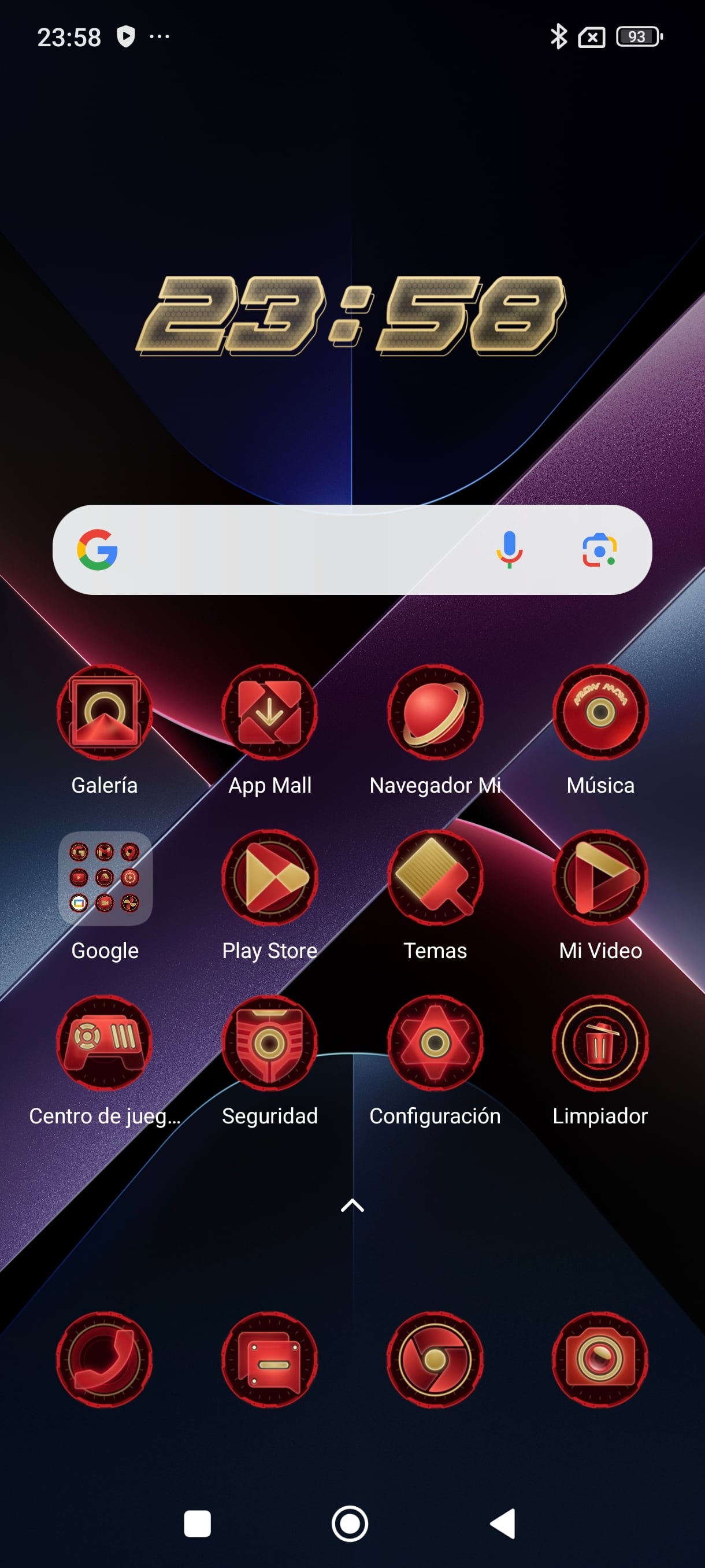
Task: Open the Google folder
Action: tap(105, 878)
